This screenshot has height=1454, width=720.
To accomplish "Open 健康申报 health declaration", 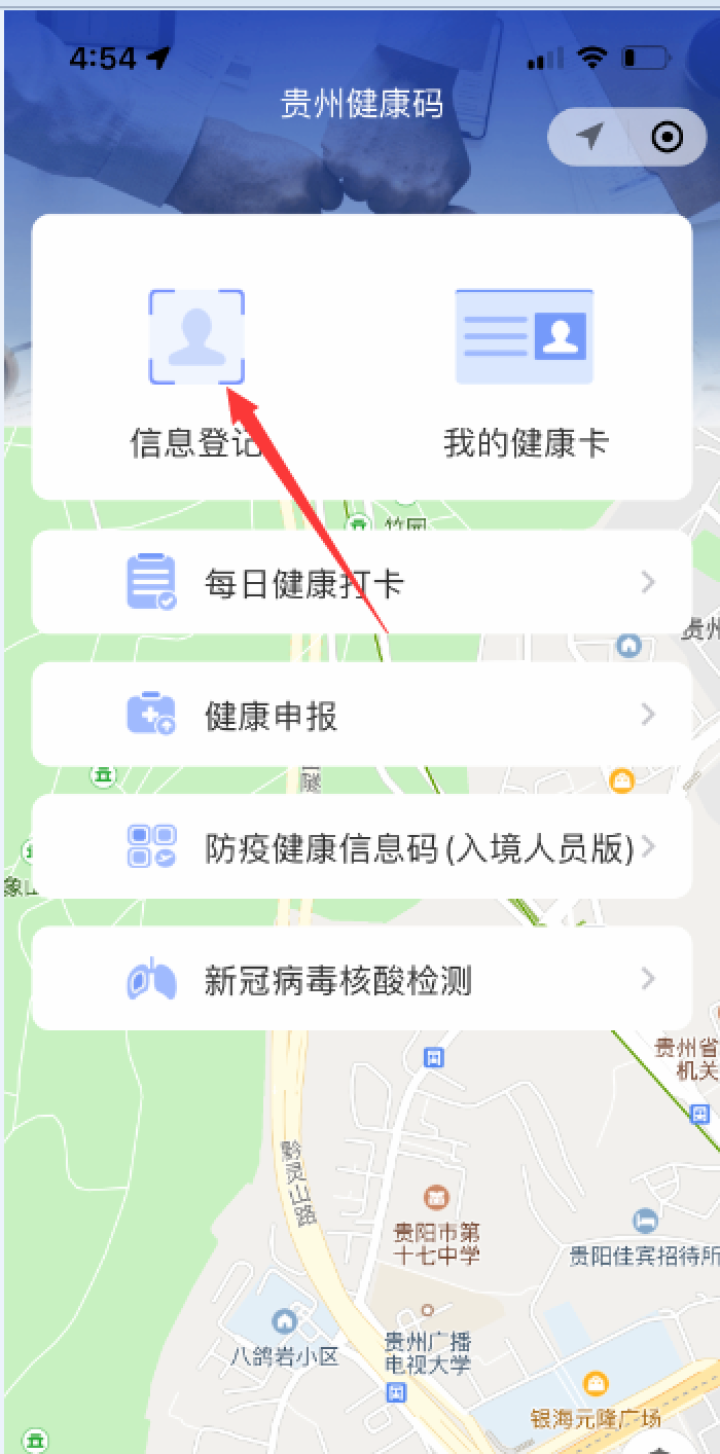I will [x=361, y=715].
